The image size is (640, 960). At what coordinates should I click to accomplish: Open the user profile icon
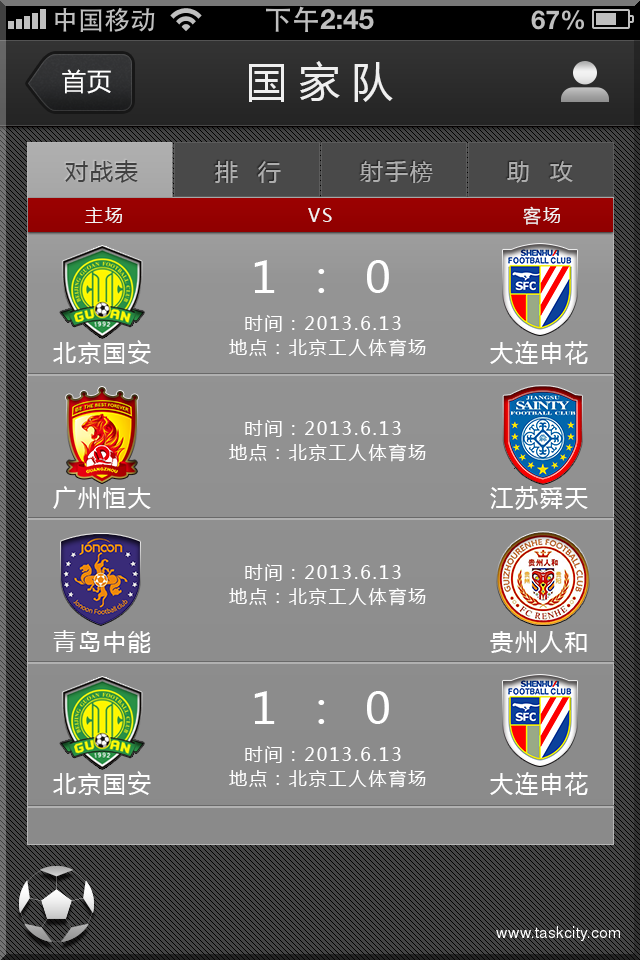584,82
